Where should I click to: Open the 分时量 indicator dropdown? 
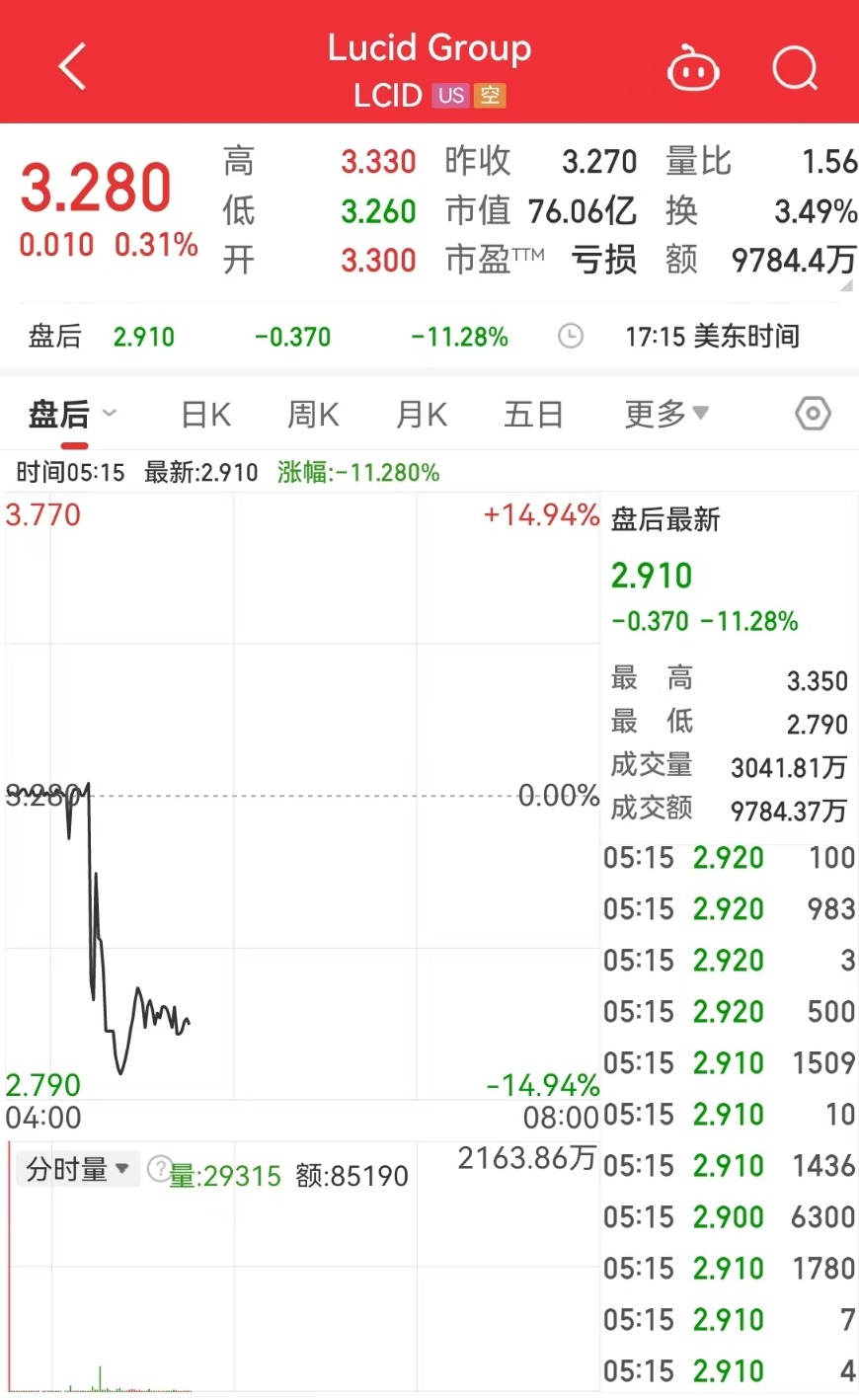click(x=78, y=1170)
